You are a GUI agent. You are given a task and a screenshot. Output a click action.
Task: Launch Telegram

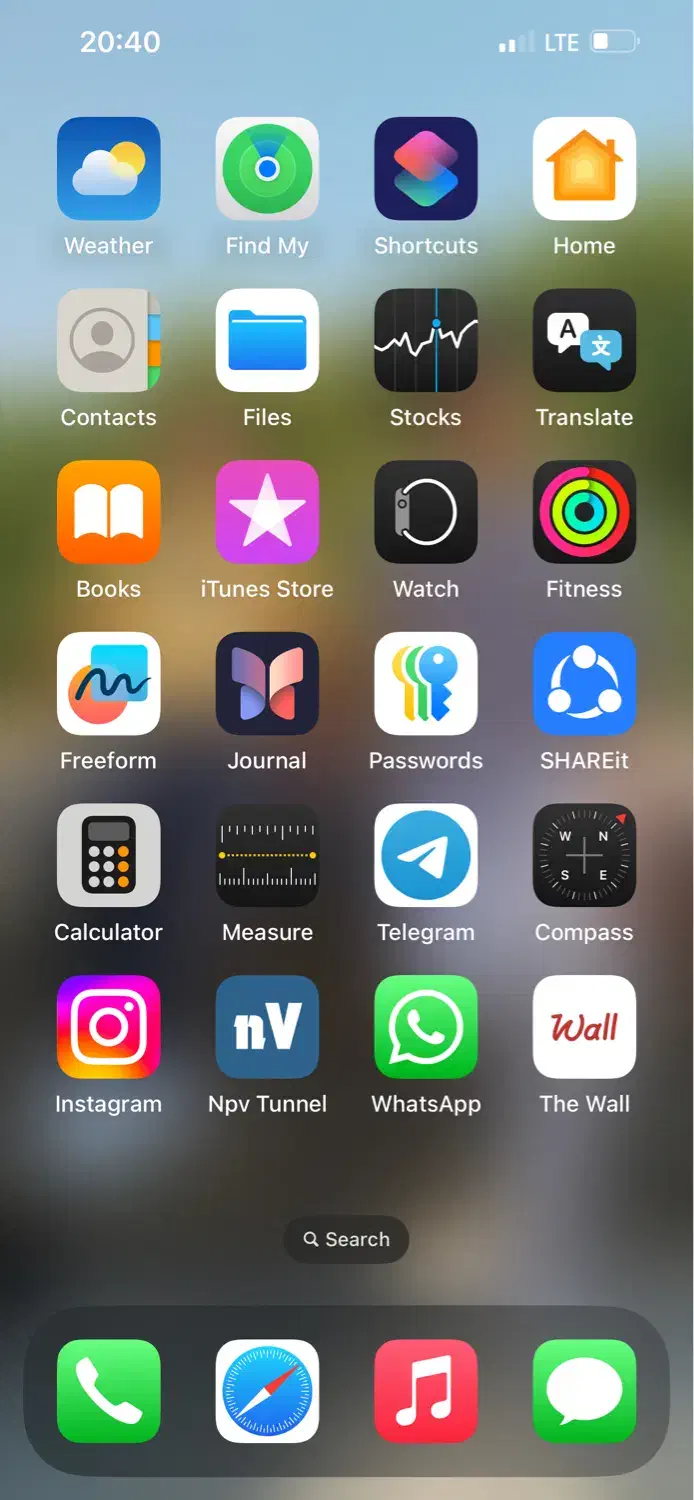click(x=426, y=855)
